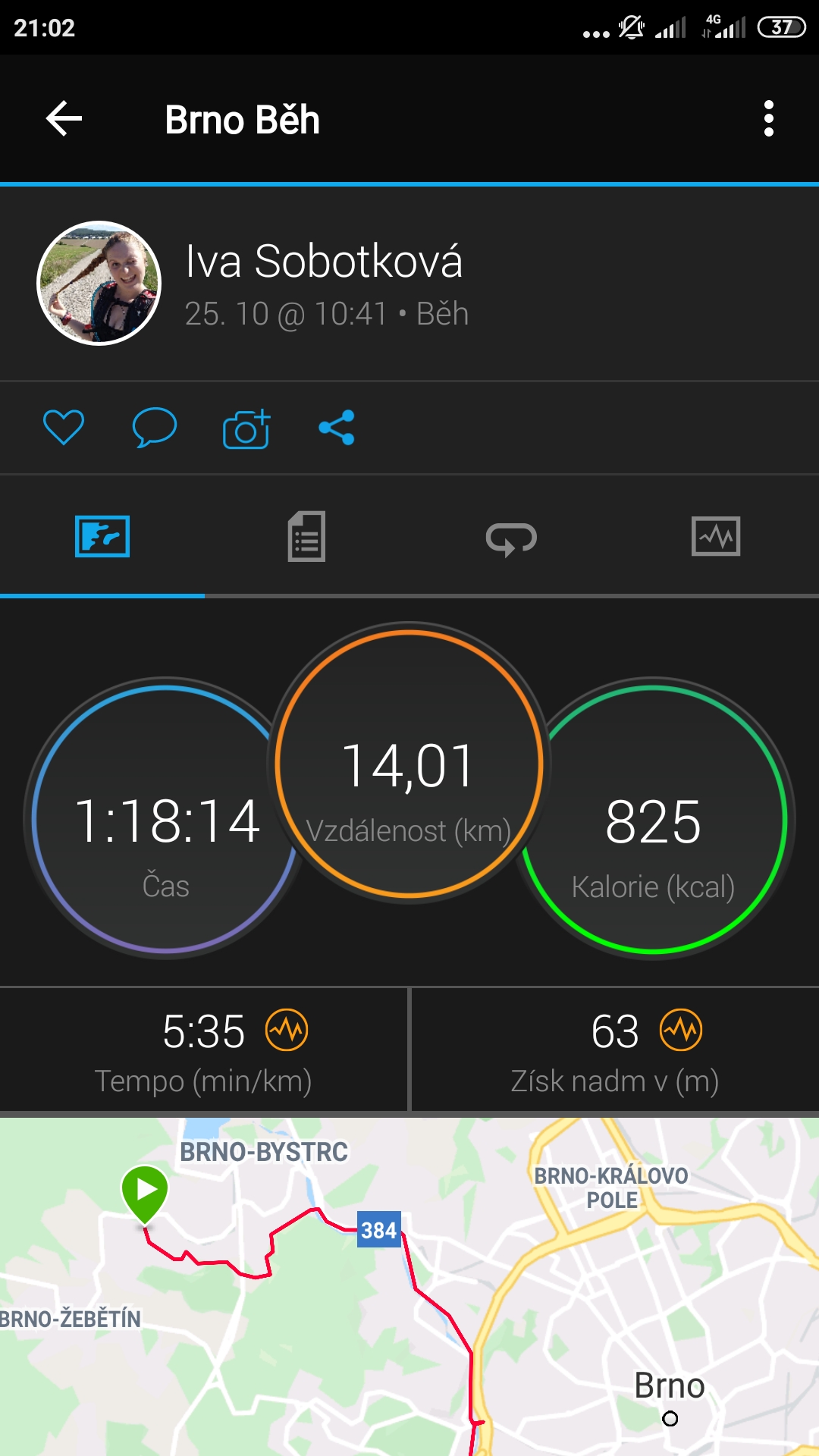Tap the pace chart icon beside 5:35
819x1456 pixels.
coord(287,1030)
